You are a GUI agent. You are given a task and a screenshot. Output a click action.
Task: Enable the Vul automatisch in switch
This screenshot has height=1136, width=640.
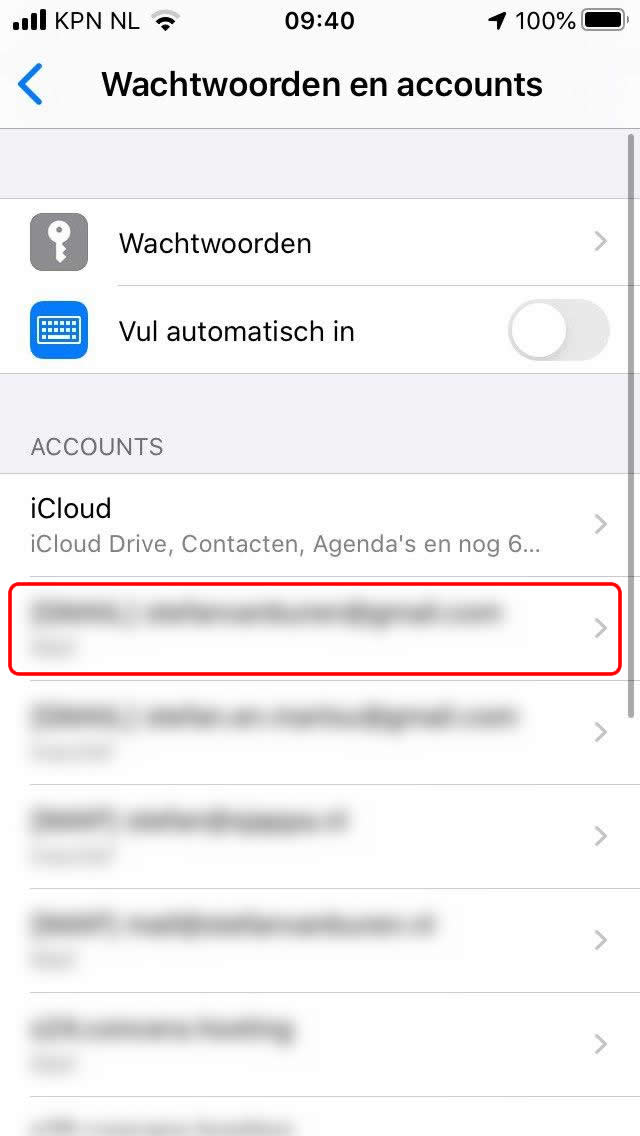coord(558,330)
